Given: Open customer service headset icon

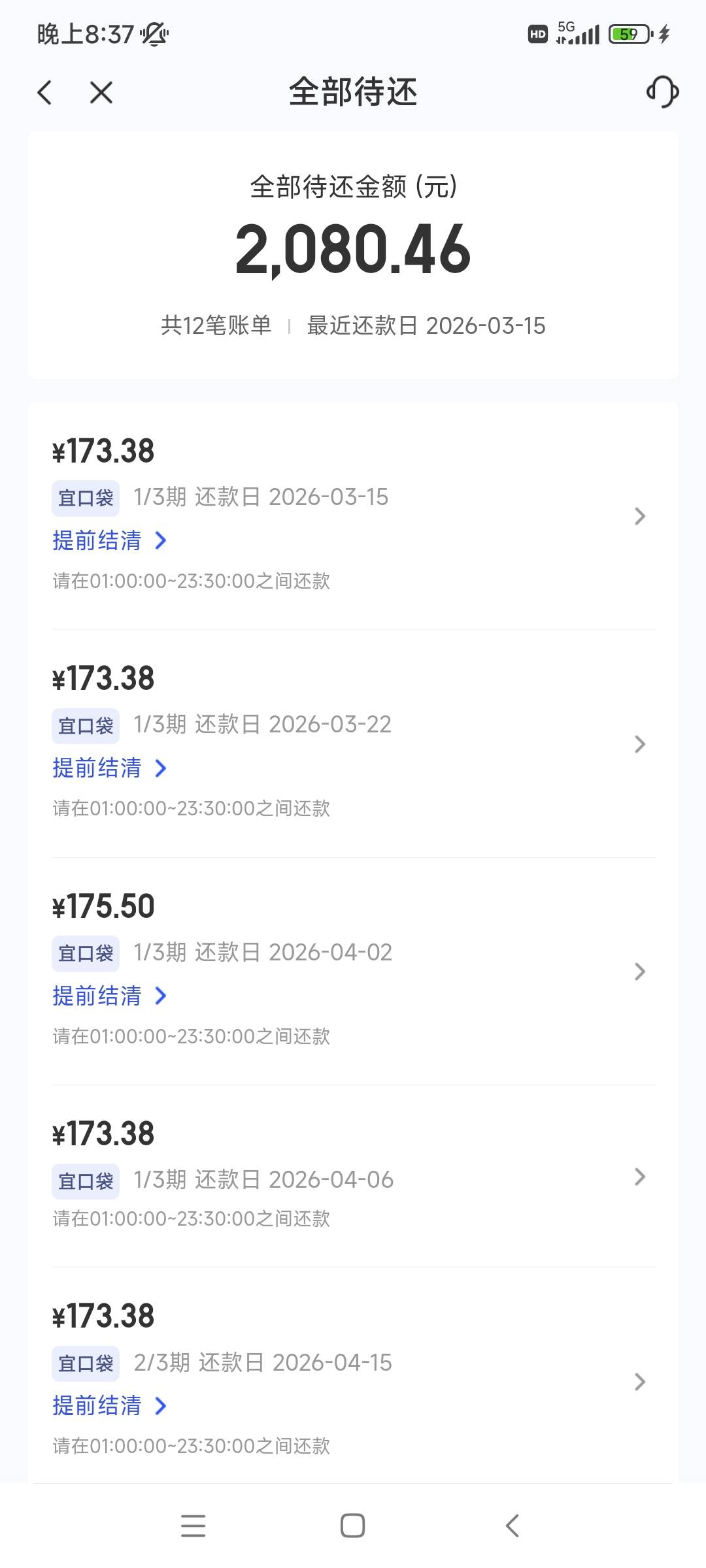Looking at the screenshot, I should (x=662, y=91).
